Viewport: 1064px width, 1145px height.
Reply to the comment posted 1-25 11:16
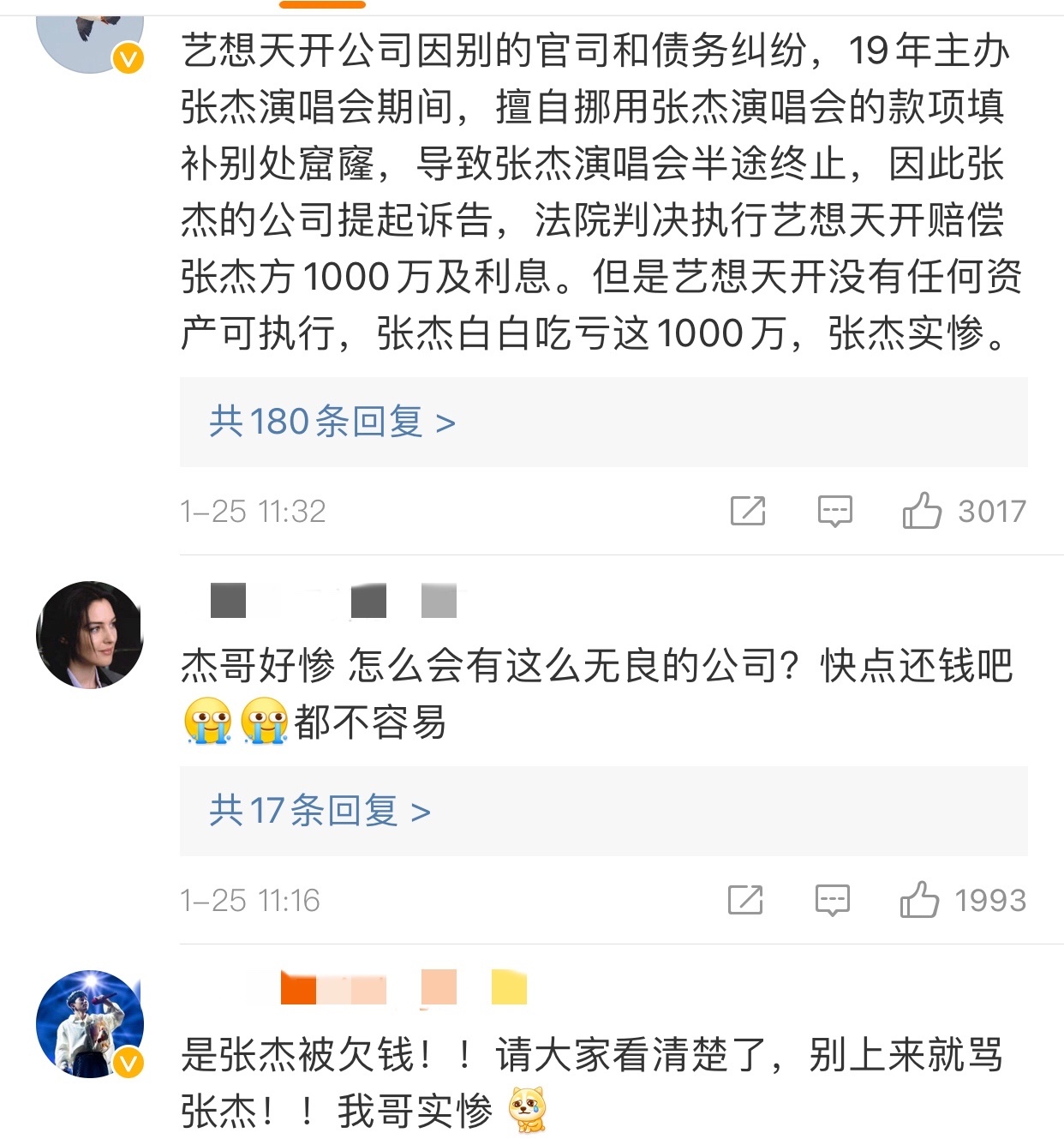click(x=832, y=900)
